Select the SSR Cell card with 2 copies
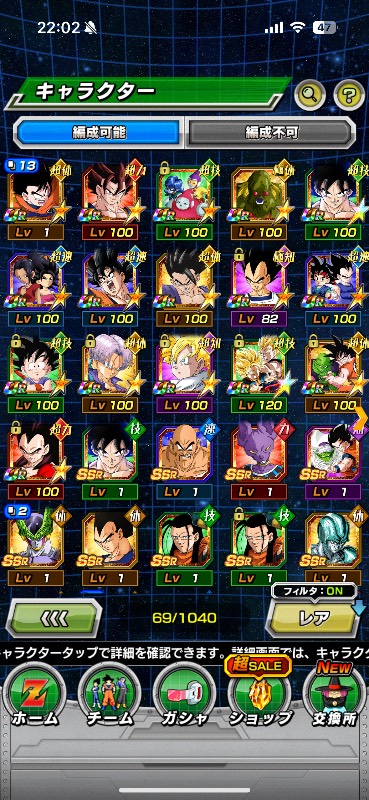The image size is (369, 800). [x=35, y=546]
